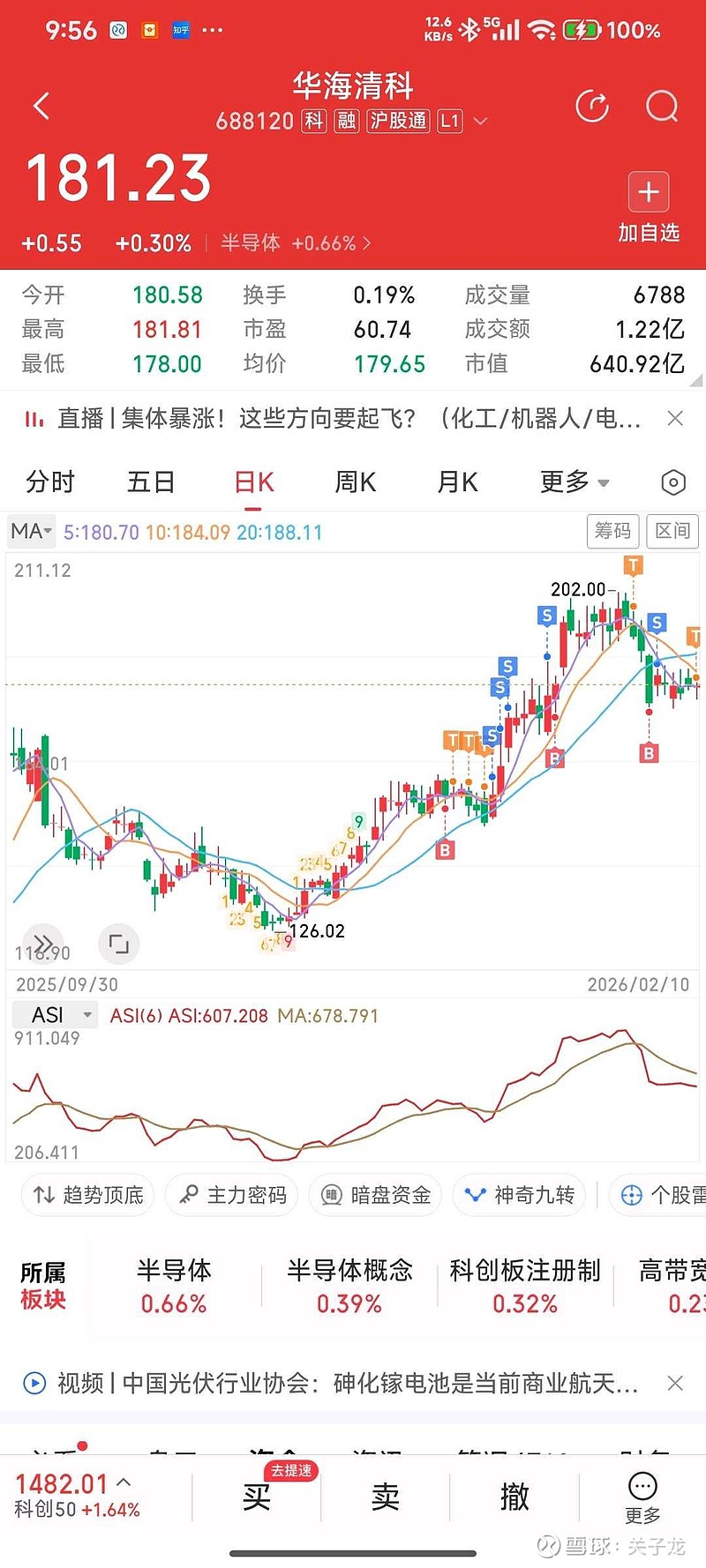This screenshot has height=1568, width=706.
Task: Refresh the stock quote data
Action: tap(593, 105)
